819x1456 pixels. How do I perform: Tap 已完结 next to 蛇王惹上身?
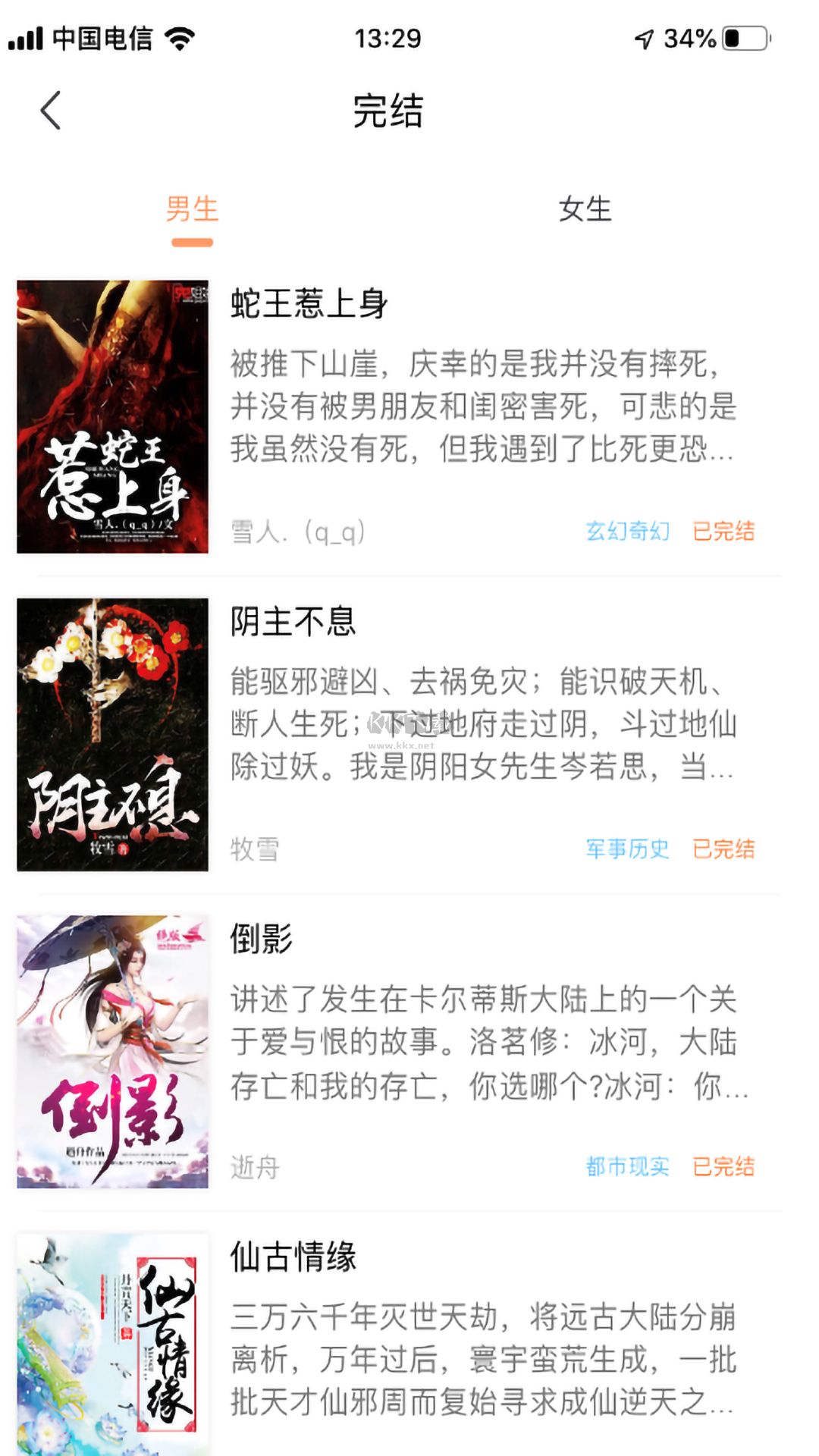(x=722, y=533)
